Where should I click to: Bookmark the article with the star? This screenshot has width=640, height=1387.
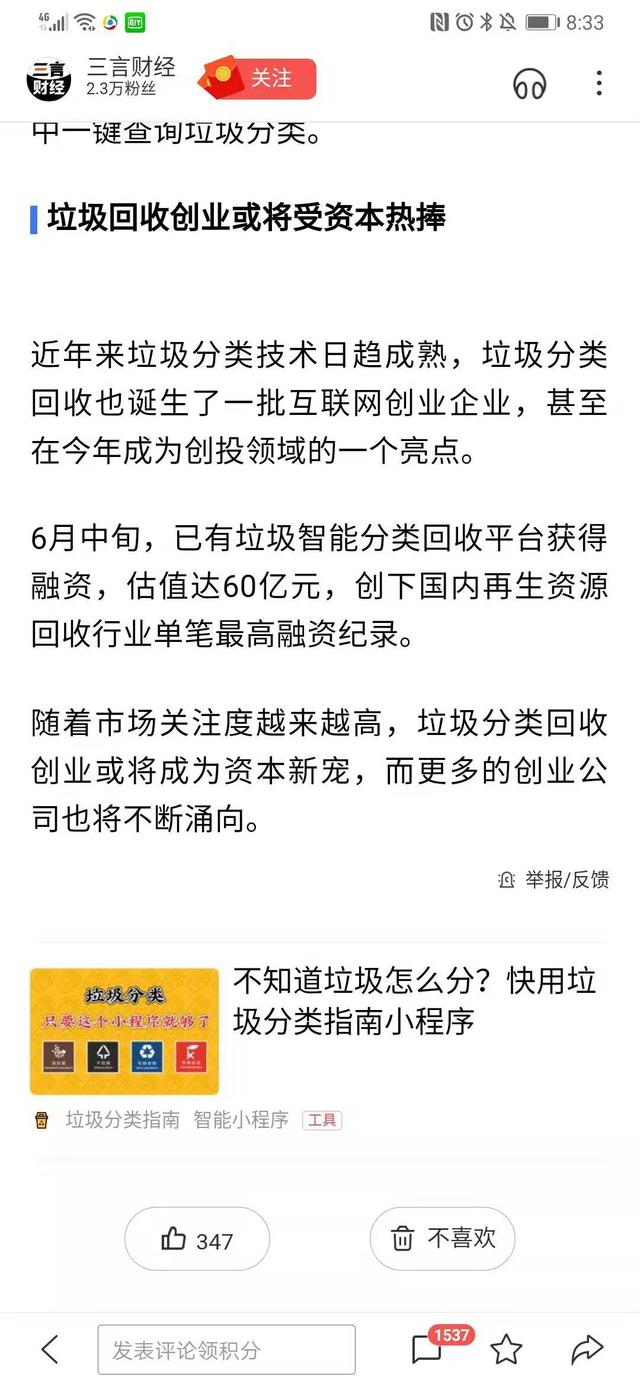[x=506, y=1349]
